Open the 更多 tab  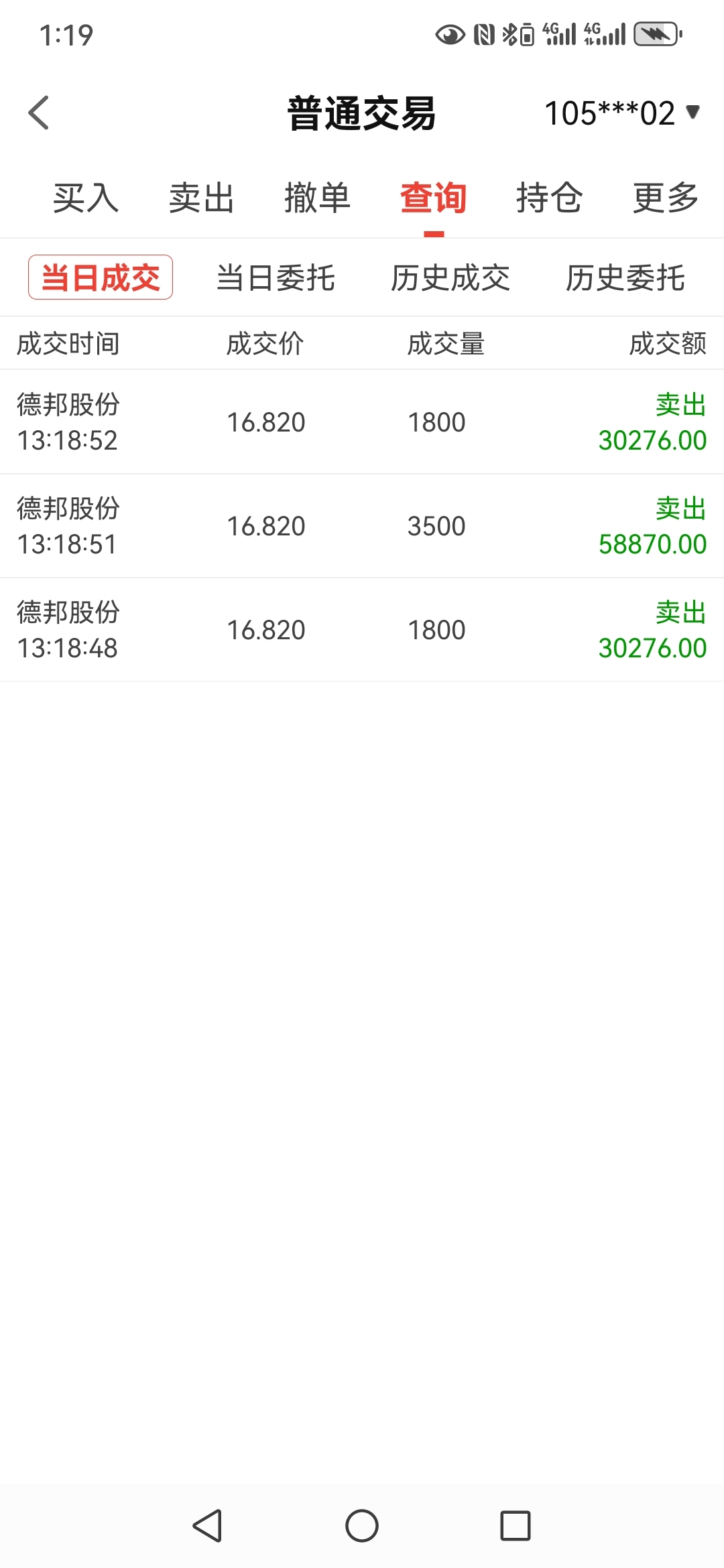[666, 198]
